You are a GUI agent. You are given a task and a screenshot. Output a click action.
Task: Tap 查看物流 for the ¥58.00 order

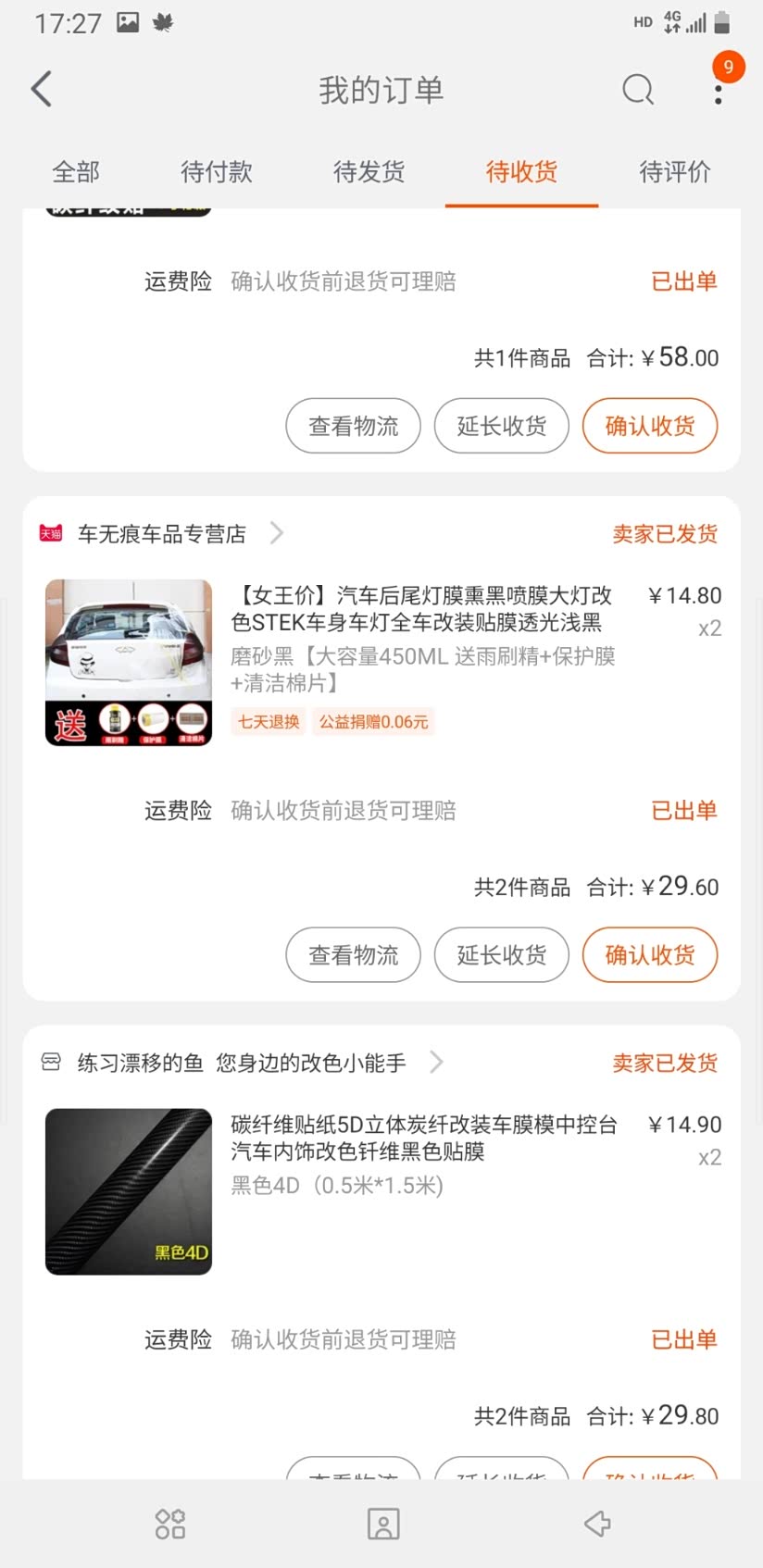[353, 426]
